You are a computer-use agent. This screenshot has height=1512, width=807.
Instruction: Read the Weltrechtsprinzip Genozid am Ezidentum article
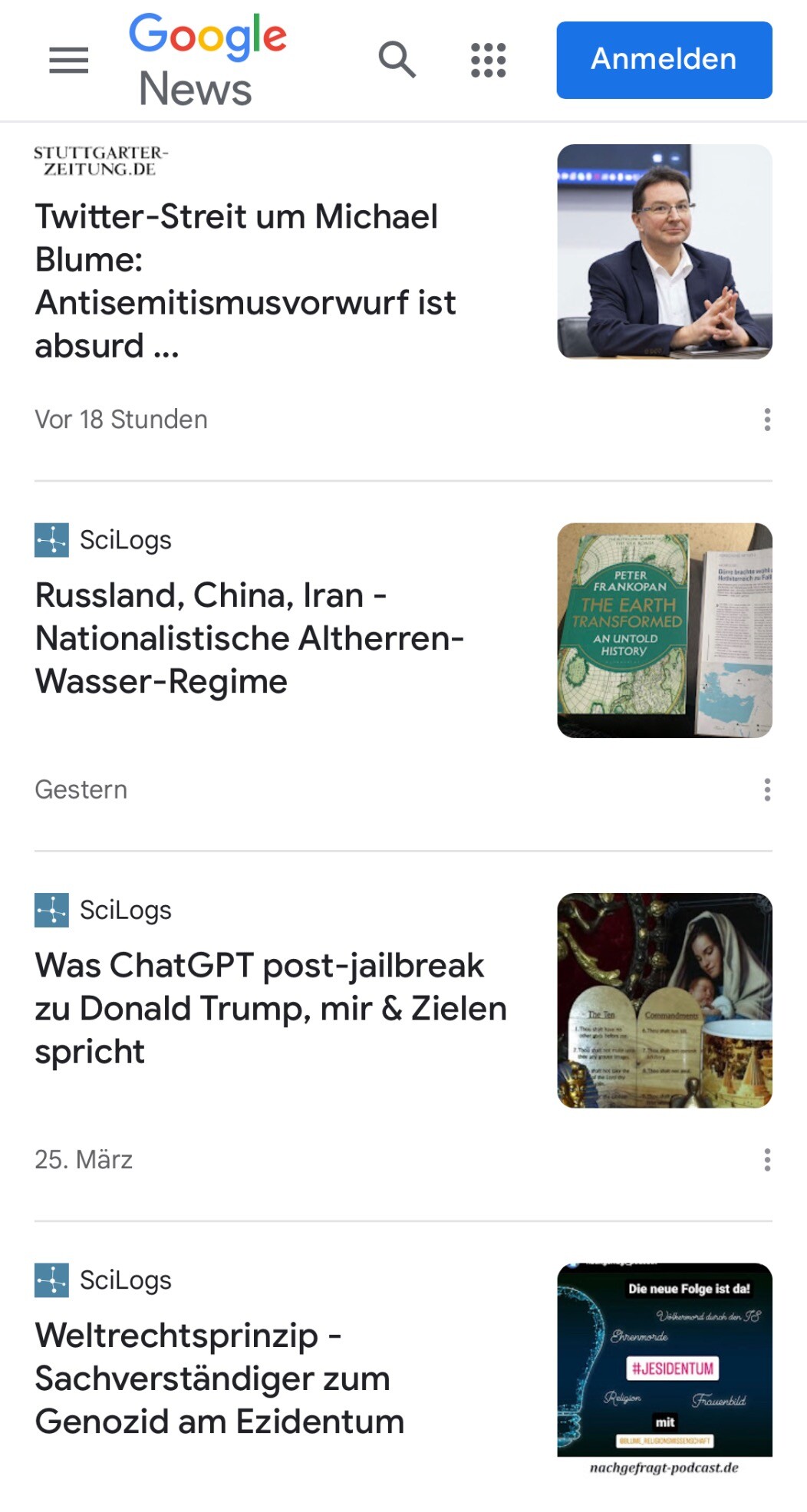pyautogui.click(x=219, y=1378)
